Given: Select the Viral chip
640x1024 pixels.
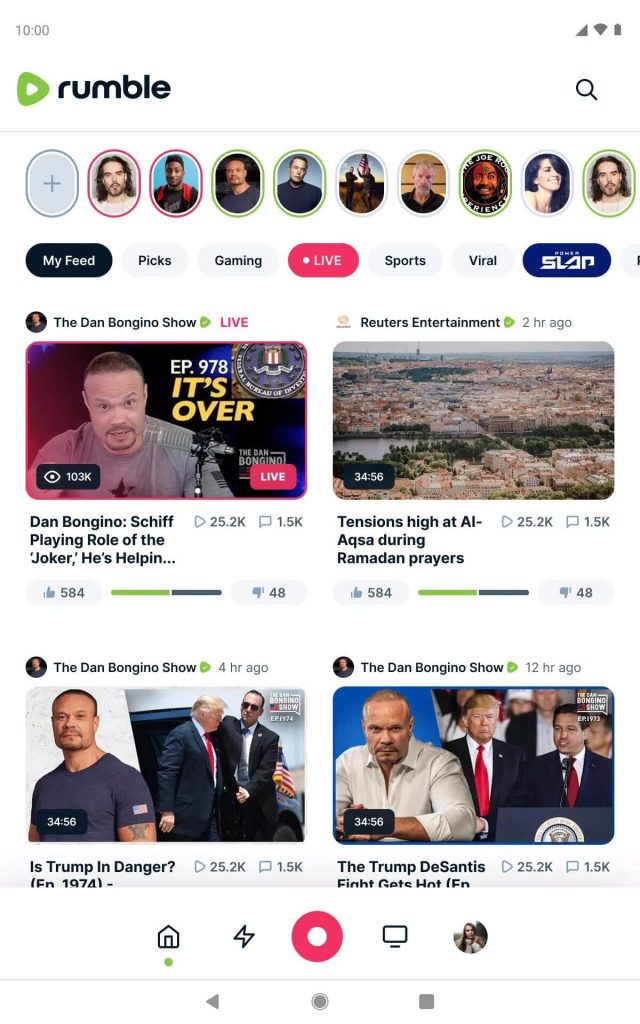Looking at the screenshot, I should pyautogui.click(x=483, y=261).
